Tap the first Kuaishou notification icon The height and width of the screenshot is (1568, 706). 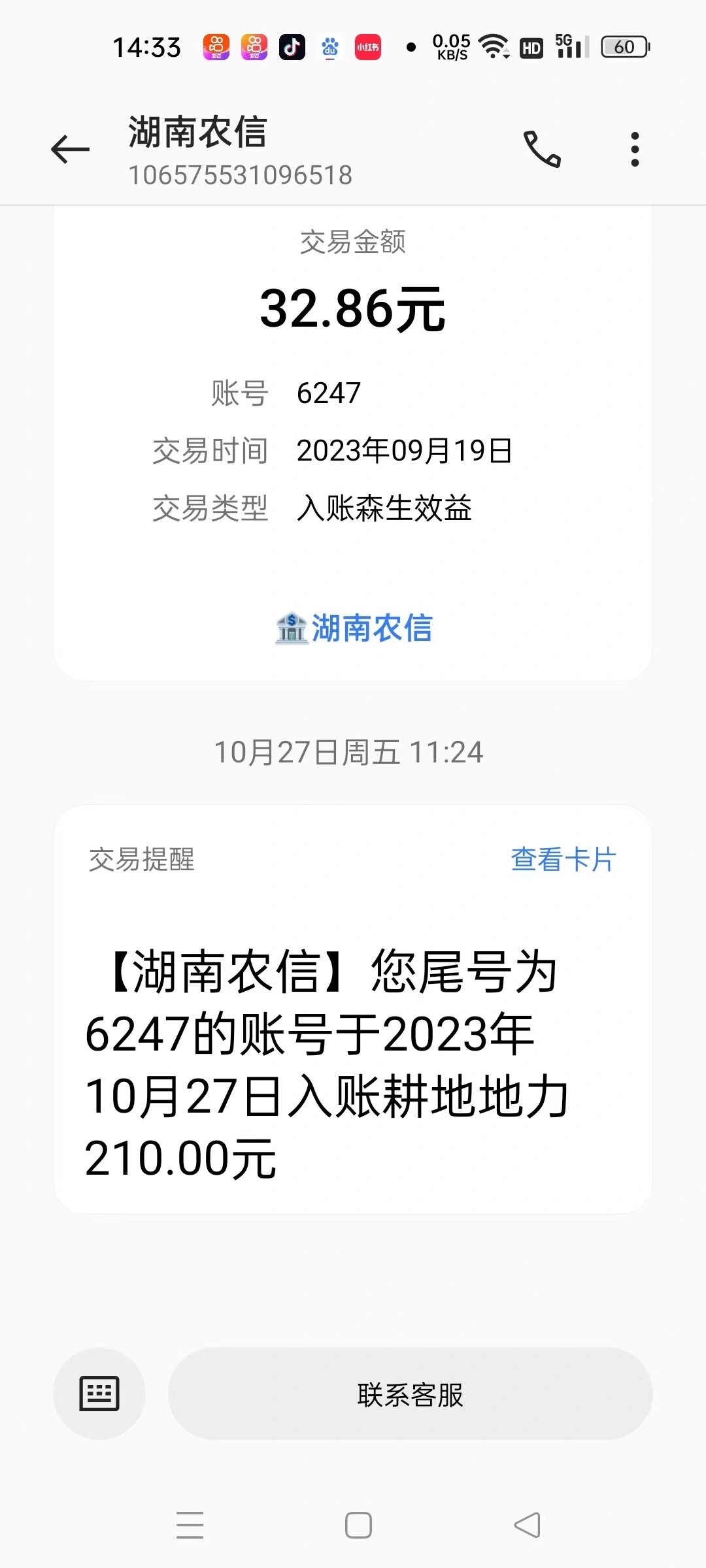[x=217, y=47]
